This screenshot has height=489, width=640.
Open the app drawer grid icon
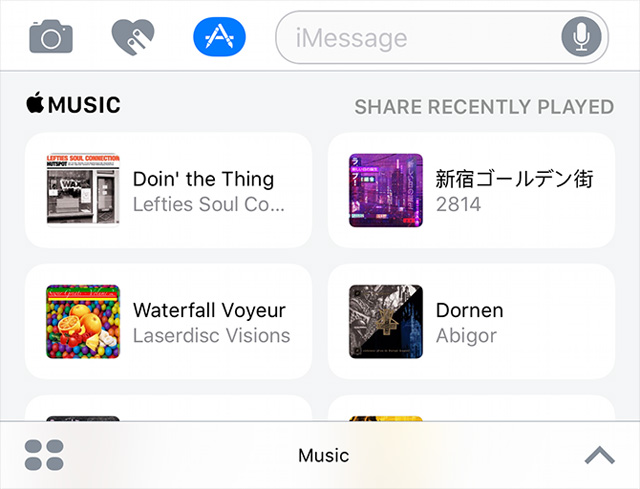pyautogui.click(x=44, y=455)
